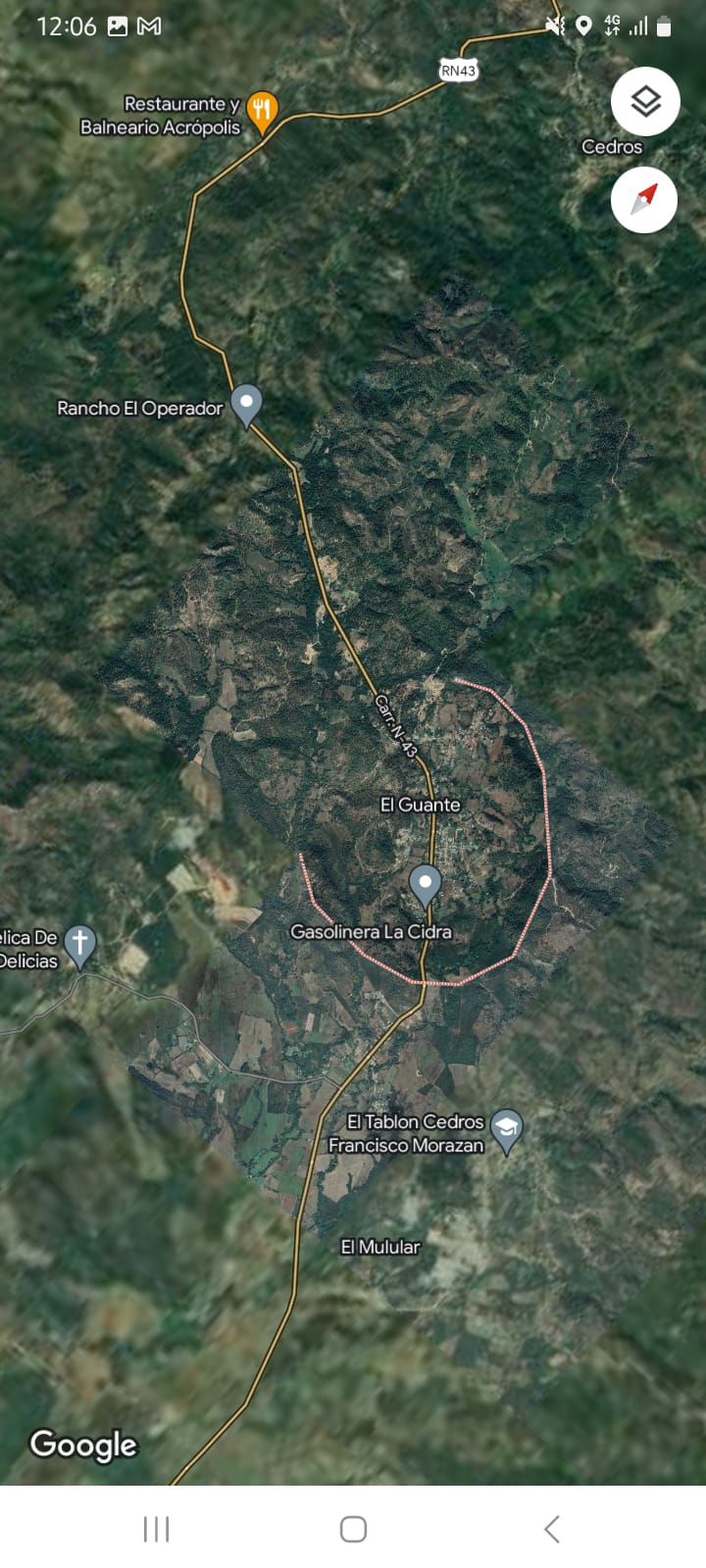Open the Rancho El Operador place marker

pos(246,404)
